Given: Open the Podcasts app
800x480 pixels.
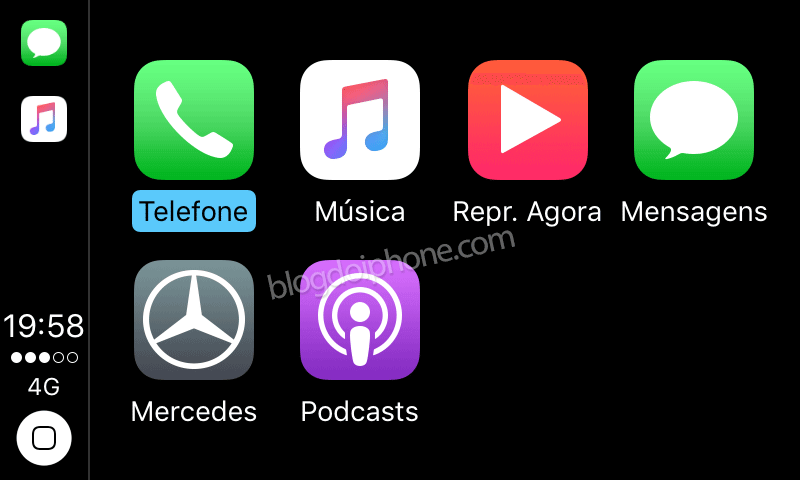Looking at the screenshot, I should click(x=360, y=320).
